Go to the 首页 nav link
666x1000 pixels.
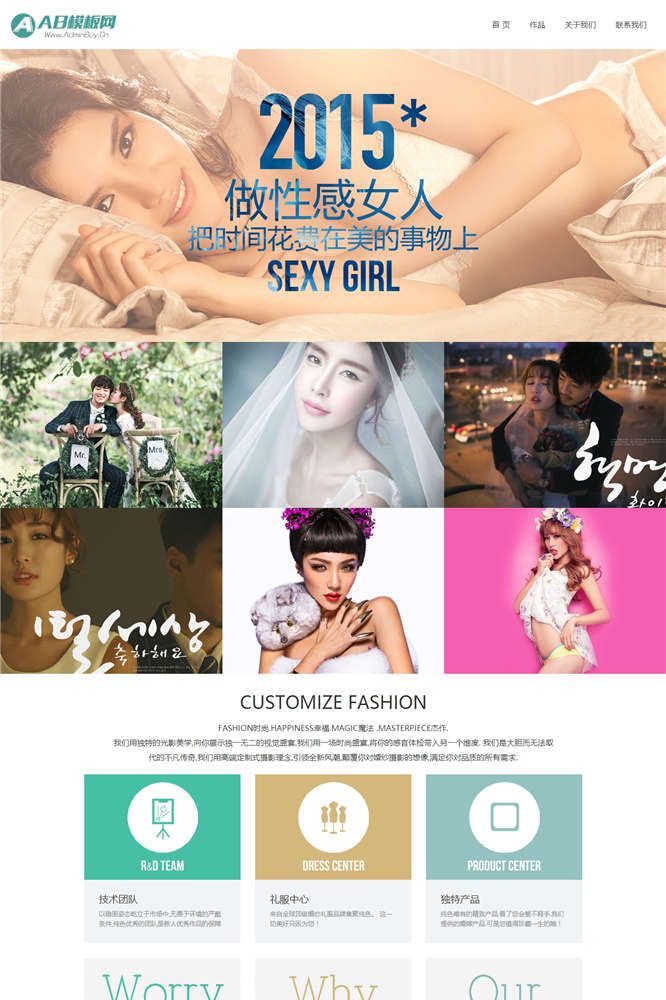[x=501, y=25]
